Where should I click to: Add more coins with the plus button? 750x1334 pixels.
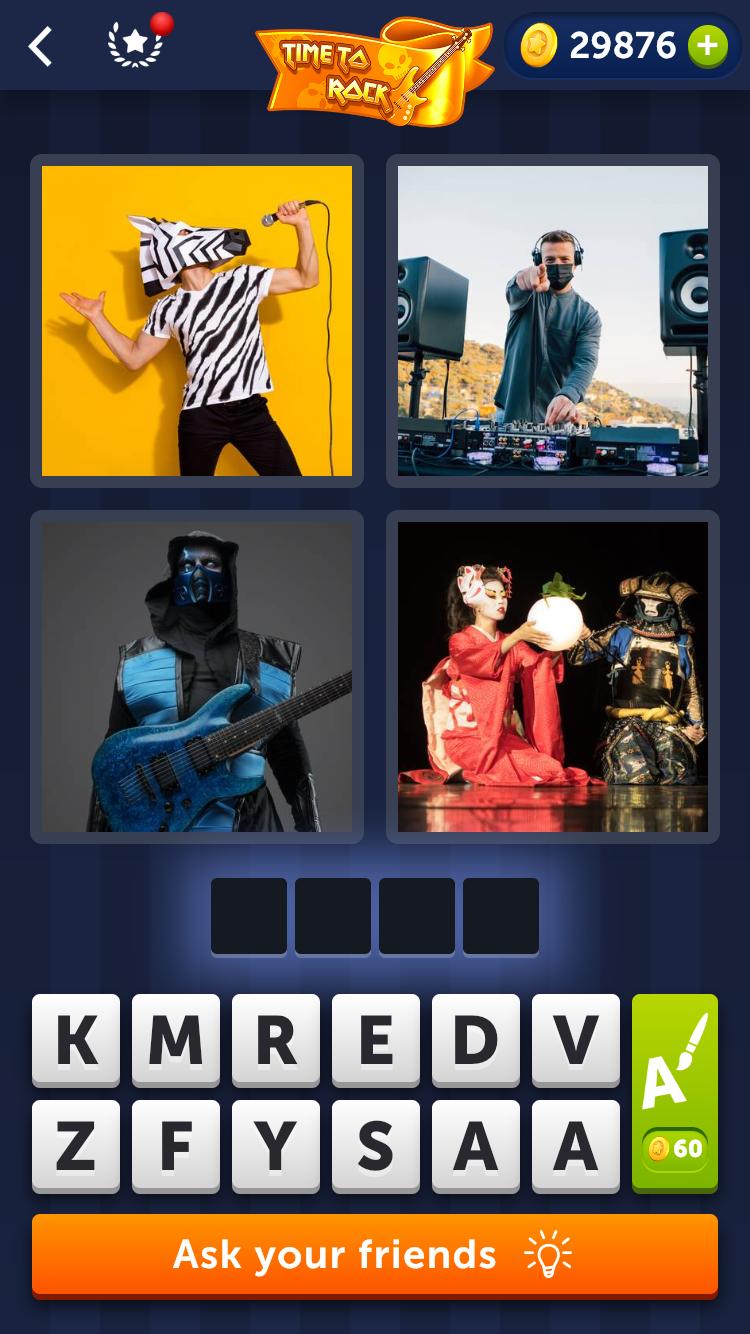coord(707,46)
